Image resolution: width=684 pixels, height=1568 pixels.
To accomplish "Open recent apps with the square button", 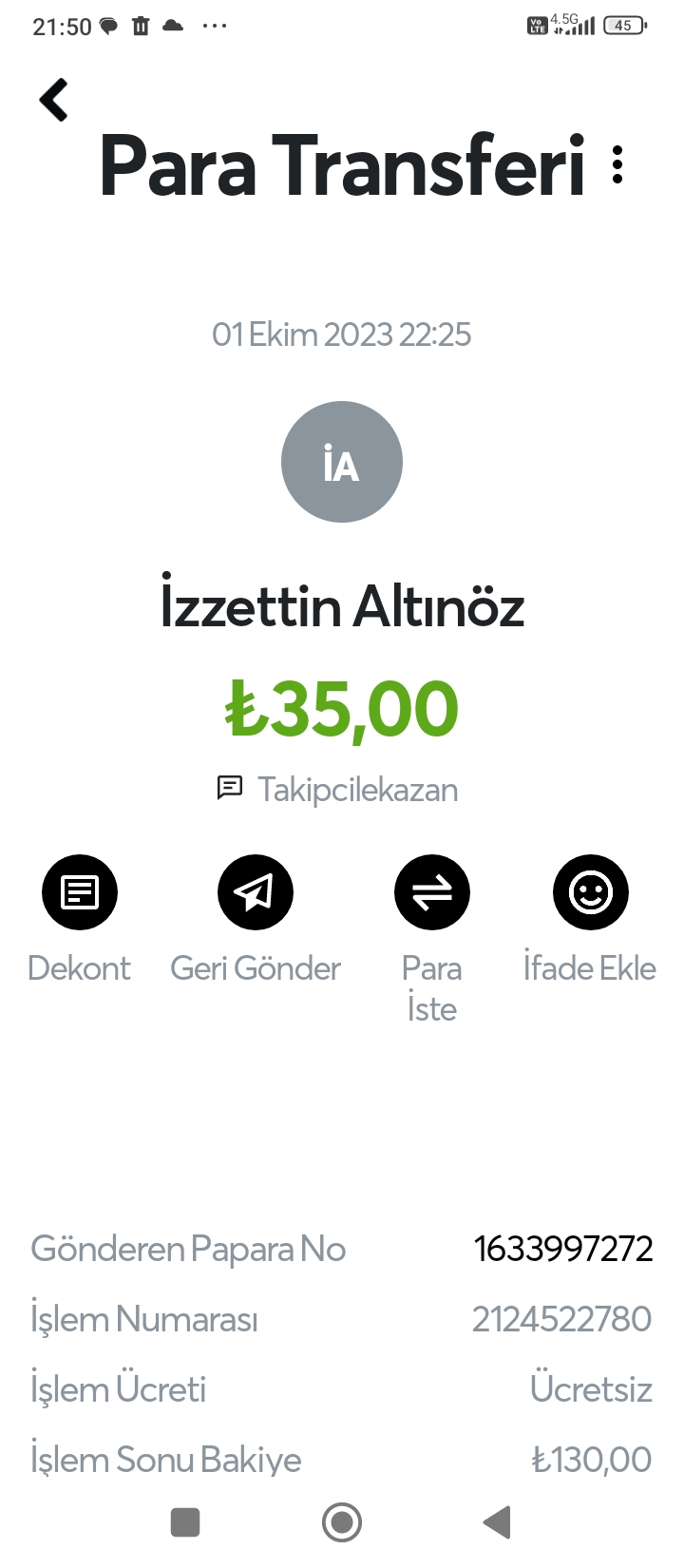I will (185, 1522).
